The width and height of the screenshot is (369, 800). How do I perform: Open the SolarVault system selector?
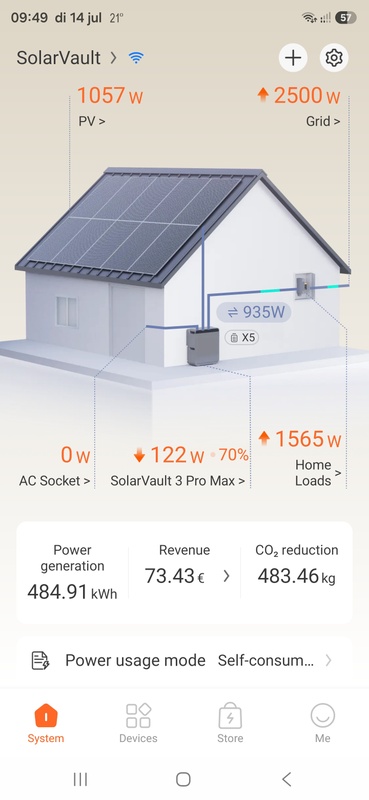pyautogui.click(x=67, y=58)
